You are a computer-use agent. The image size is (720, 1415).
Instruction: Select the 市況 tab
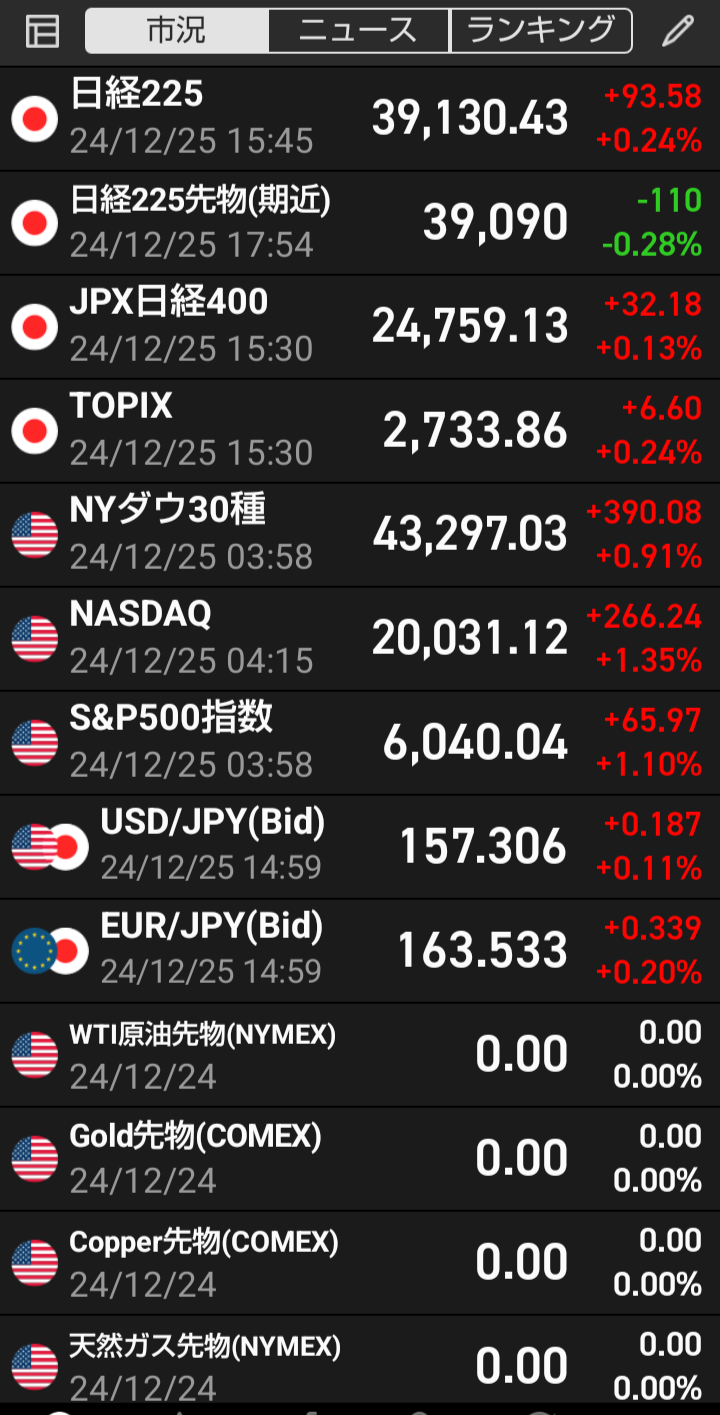(x=177, y=31)
